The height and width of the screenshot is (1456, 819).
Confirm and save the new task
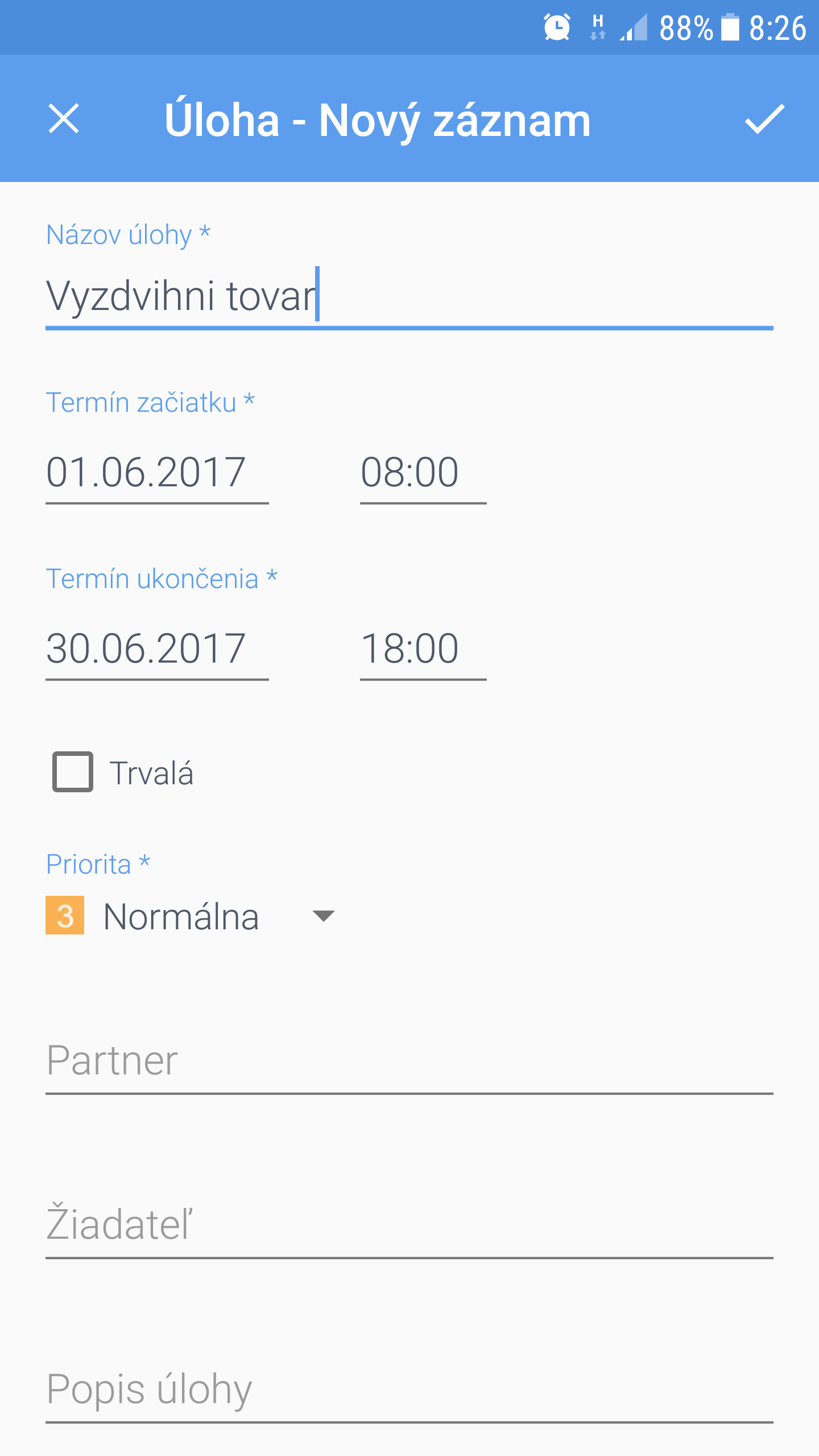point(764,119)
